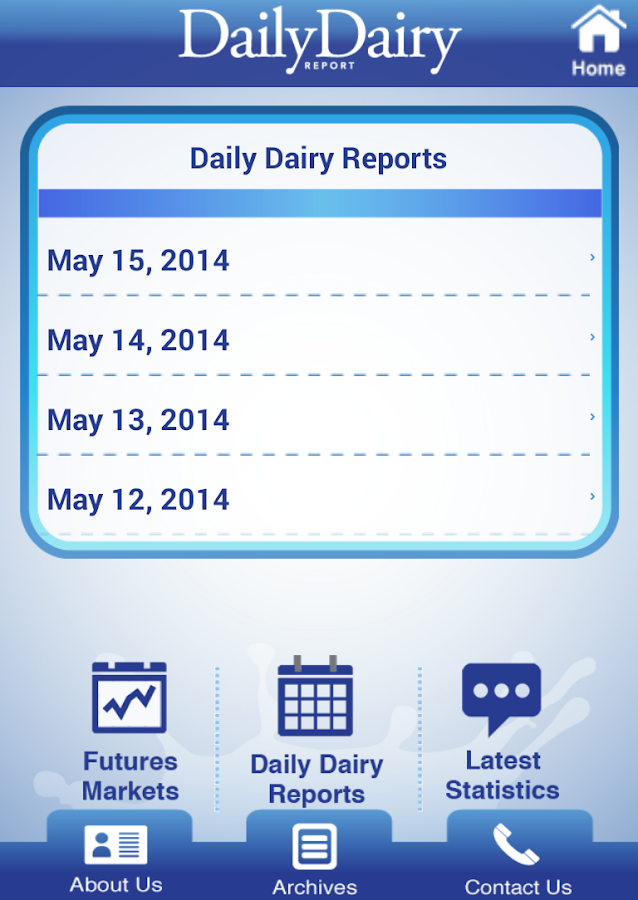The width and height of the screenshot is (638, 900).
Task: Open the May 15, 2014 report
Action: [318, 261]
